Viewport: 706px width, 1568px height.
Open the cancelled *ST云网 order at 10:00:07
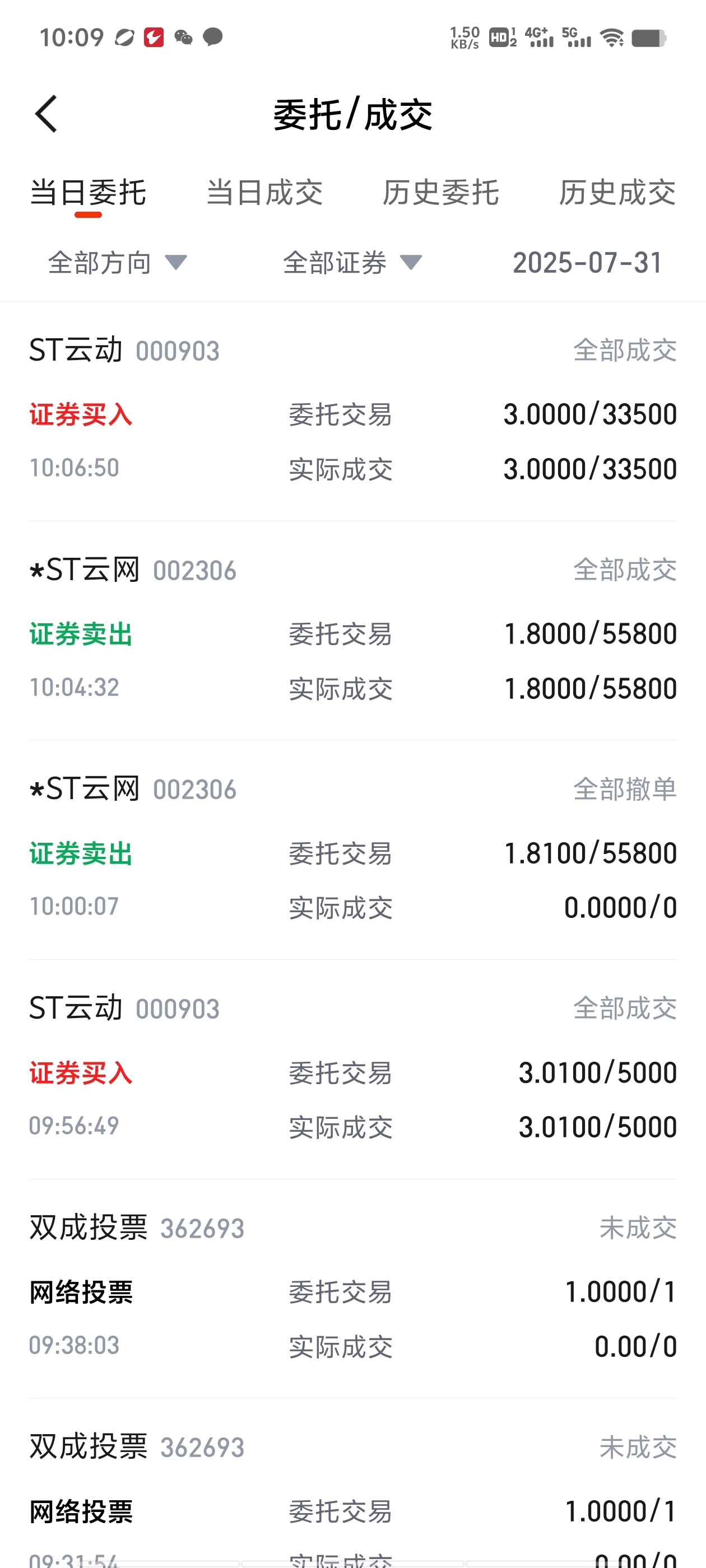click(352, 850)
